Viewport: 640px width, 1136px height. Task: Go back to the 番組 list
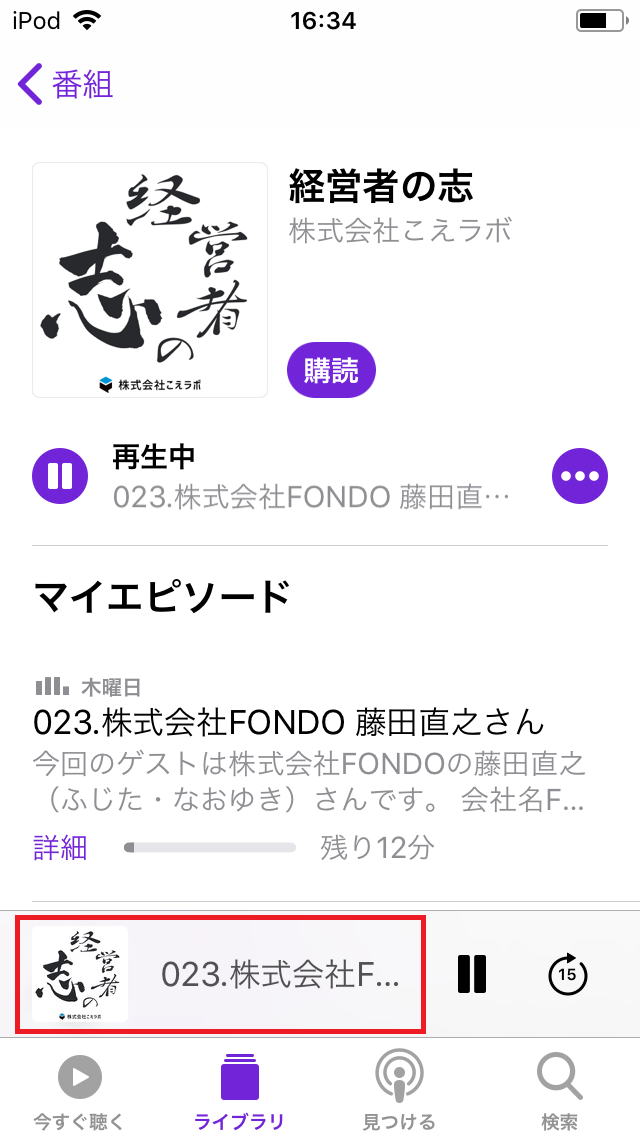[65, 85]
